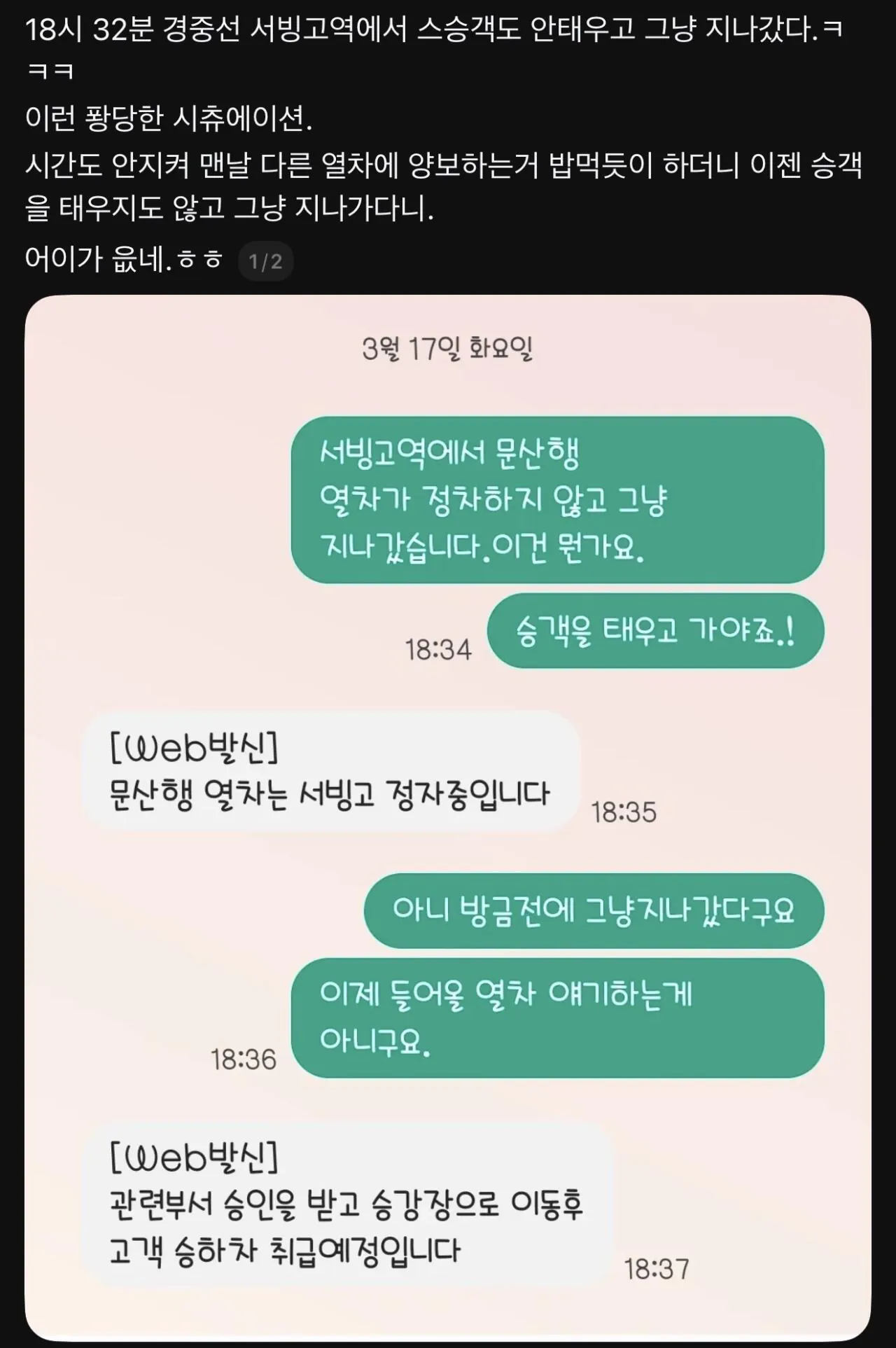Viewport: 896px width, 1348px height.
Task: Tap the 1/2 thread indicator badge
Action: (x=265, y=262)
